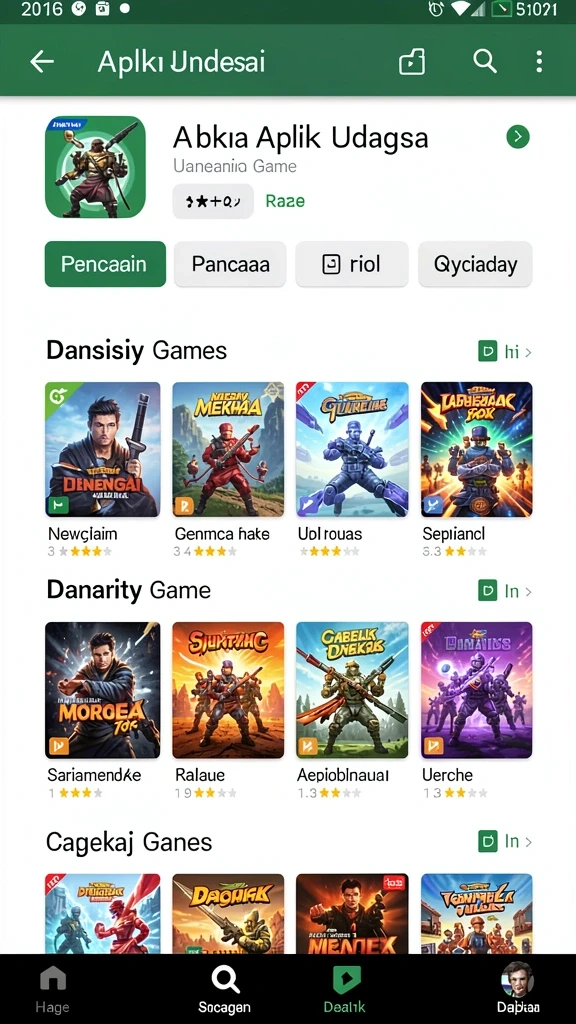This screenshot has height=1024, width=576.
Task: Open the Genmca hake game card
Action: (x=228, y=469)
